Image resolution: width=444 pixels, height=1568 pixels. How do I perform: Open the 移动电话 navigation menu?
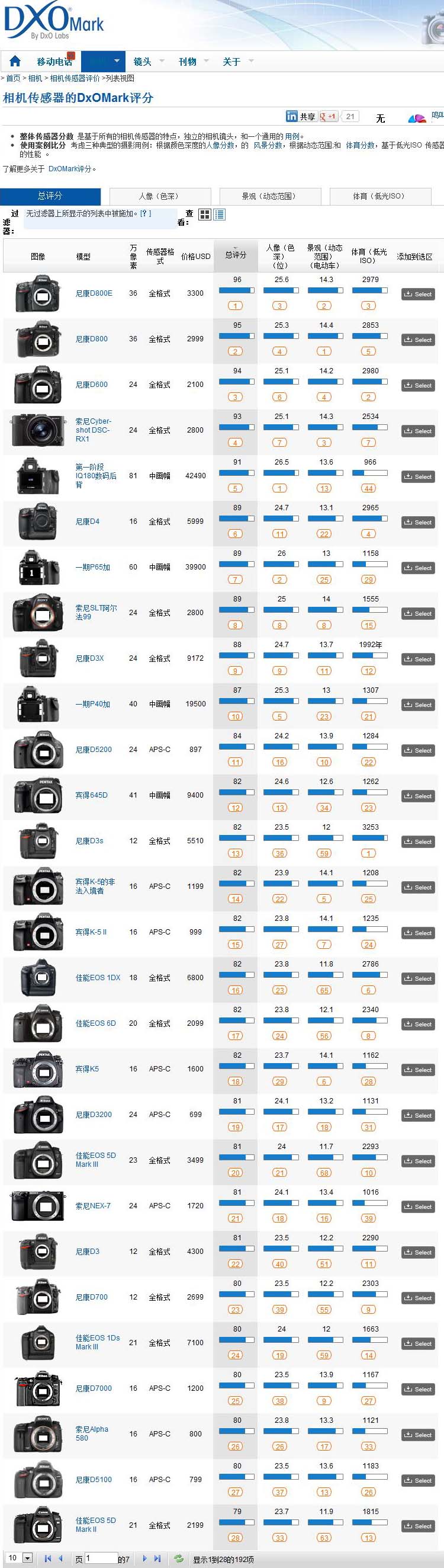[53, 62]
